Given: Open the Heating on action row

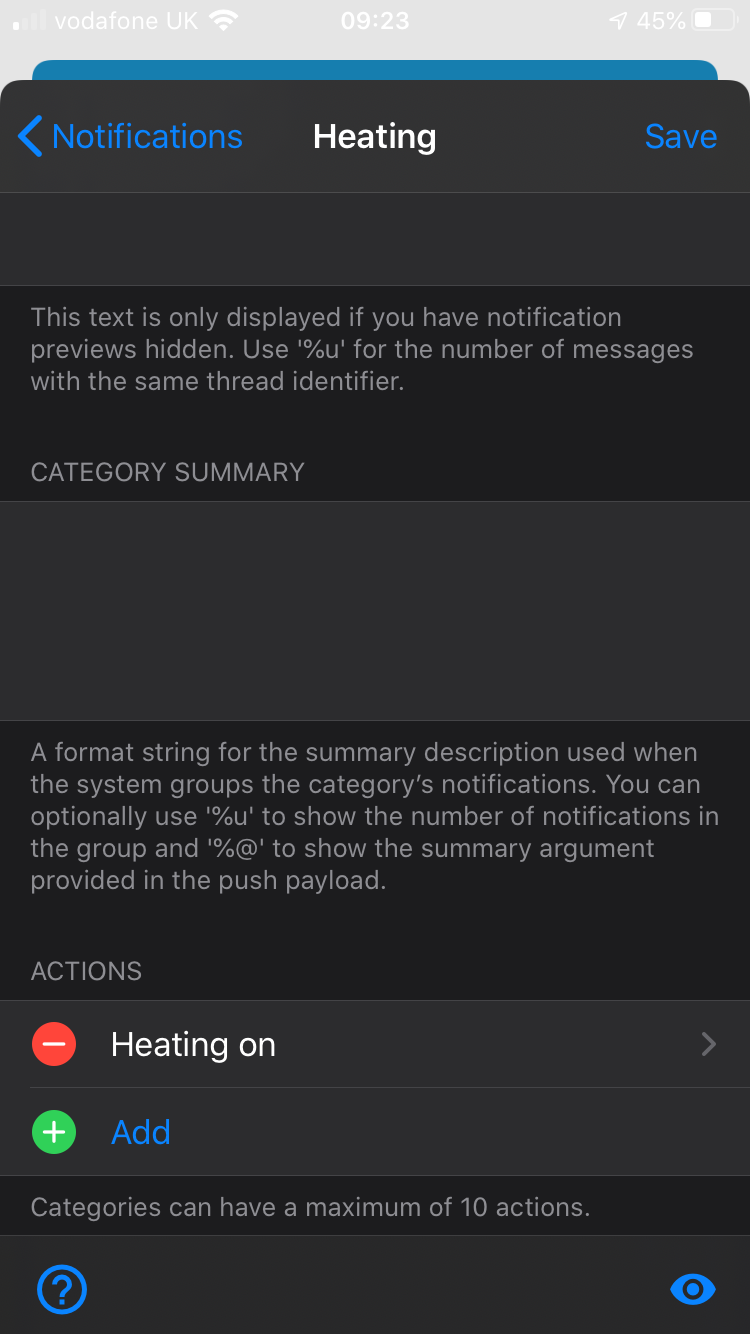Looking at the screenshot, I should [x=193, y=1043].
